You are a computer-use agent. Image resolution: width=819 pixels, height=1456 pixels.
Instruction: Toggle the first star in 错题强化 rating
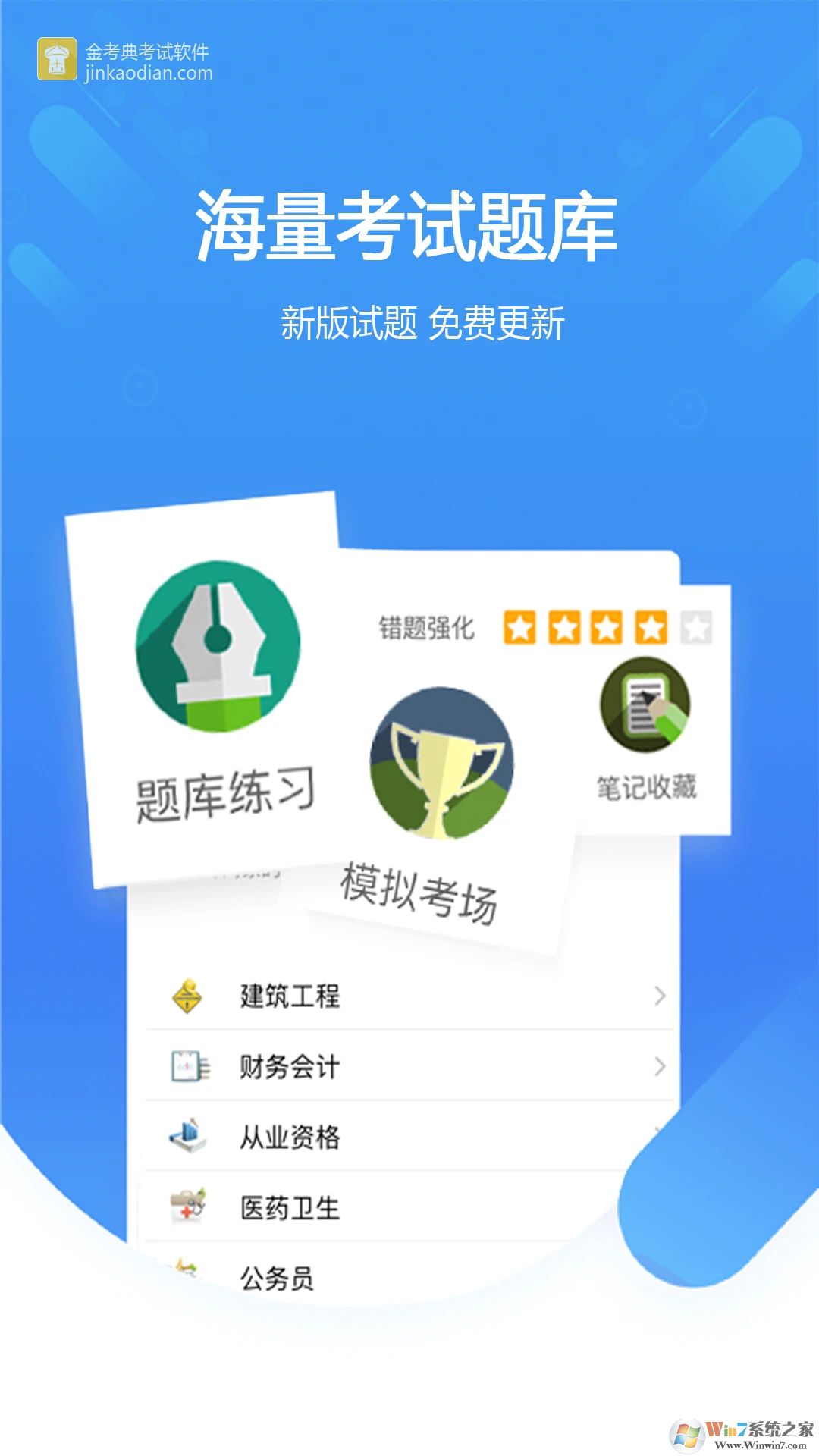[x=521, y=626]
